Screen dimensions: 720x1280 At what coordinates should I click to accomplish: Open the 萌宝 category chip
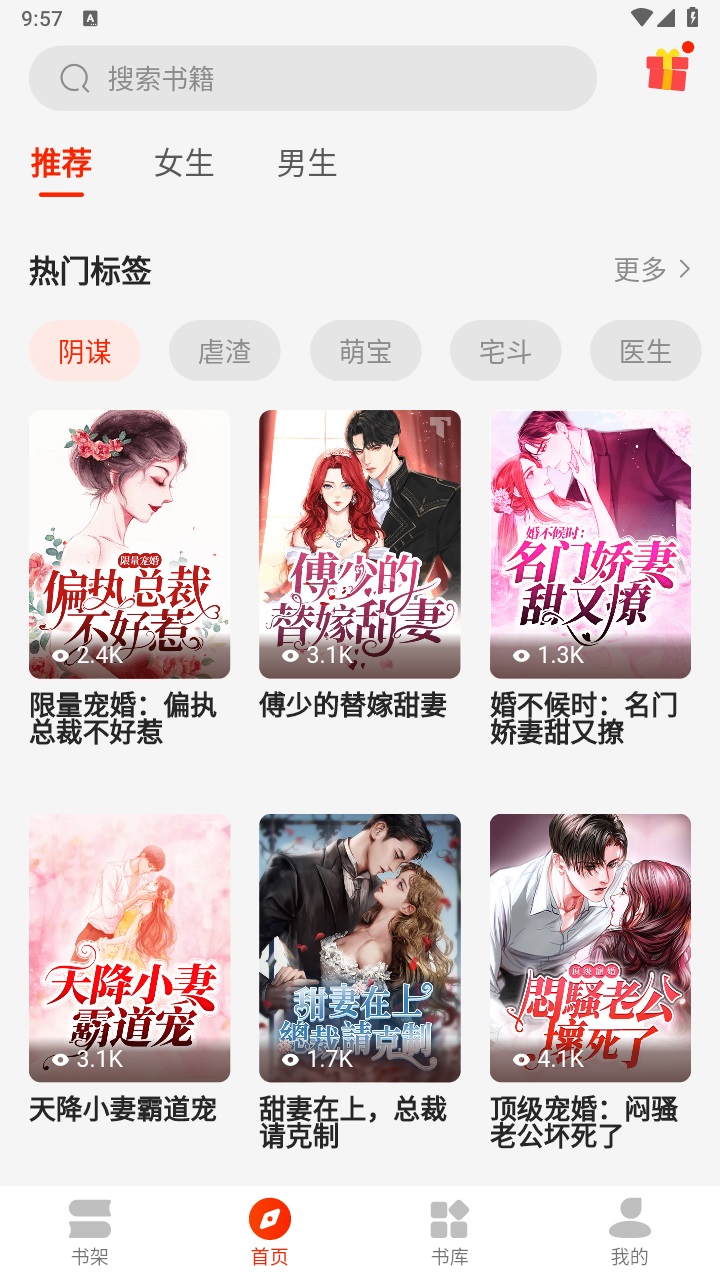[365, 351]
